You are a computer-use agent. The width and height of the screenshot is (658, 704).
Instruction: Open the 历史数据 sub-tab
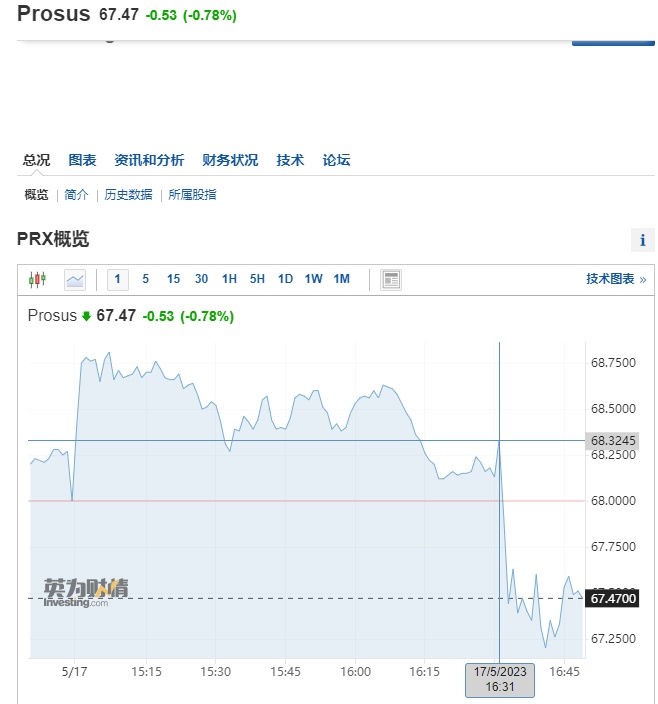tap(128, 195)
